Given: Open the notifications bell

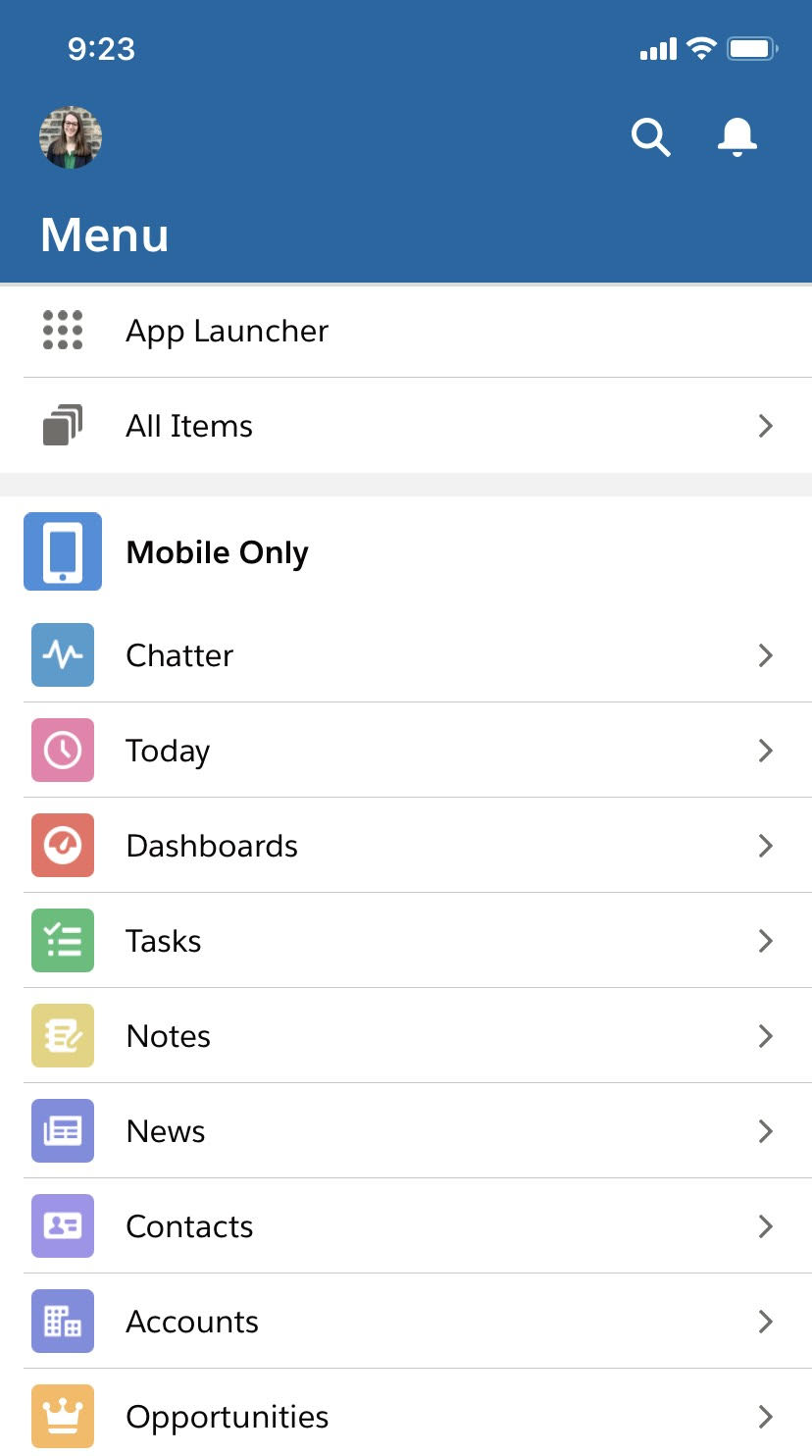Looking at the screenshot, I should point(737,137).
